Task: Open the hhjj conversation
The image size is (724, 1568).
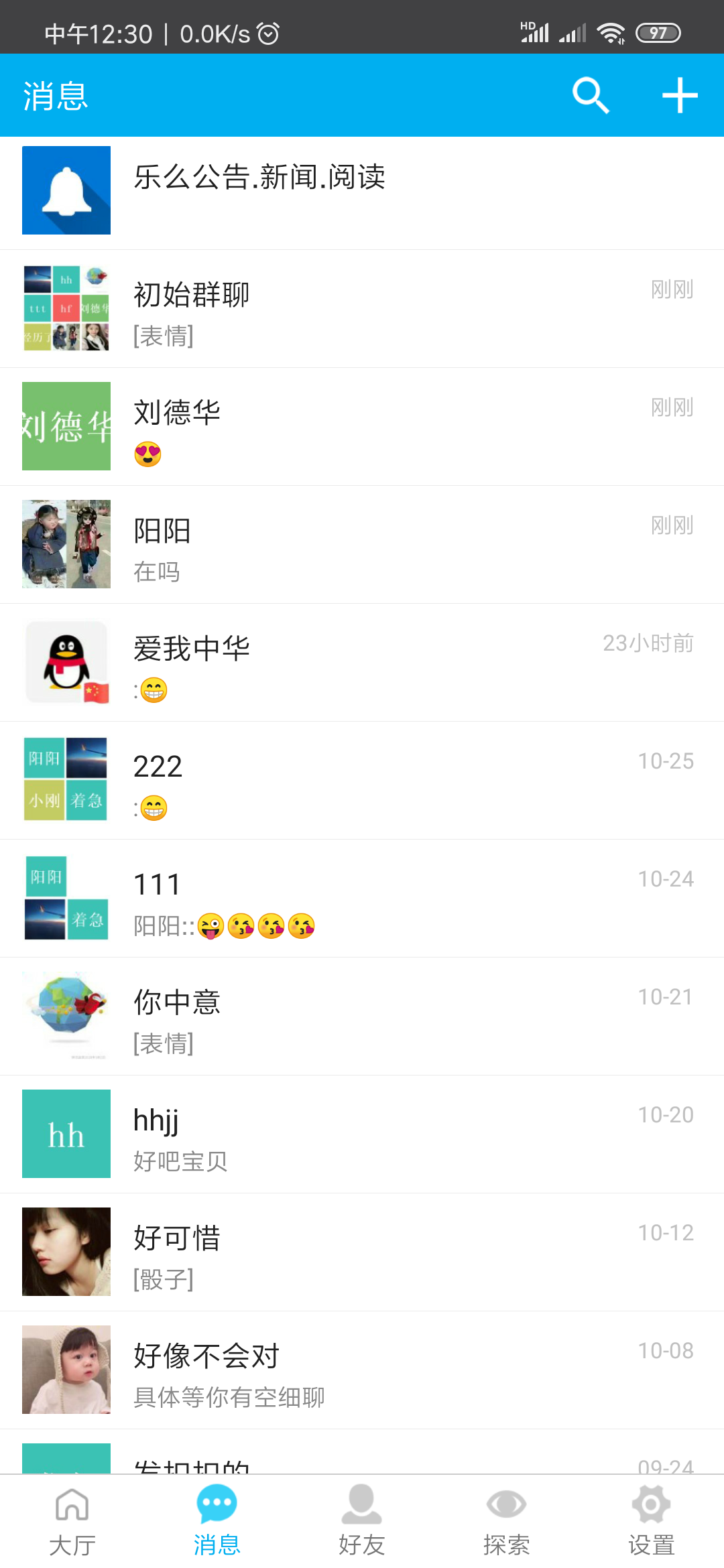Action: click(362, 1134)
